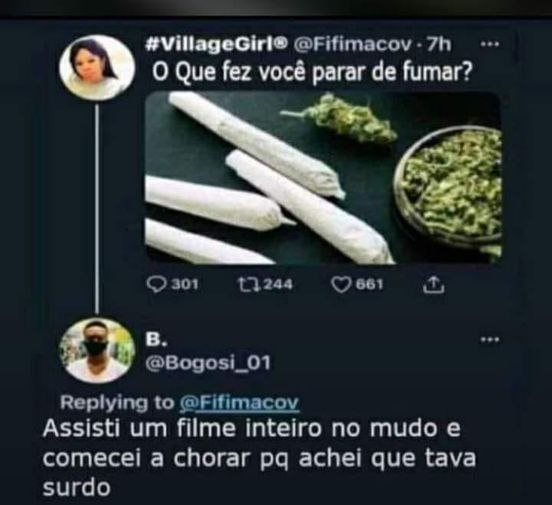Open the @Bogosi_01 profile avatar
The image size is (552, 505).
click(x=97, y=351)
